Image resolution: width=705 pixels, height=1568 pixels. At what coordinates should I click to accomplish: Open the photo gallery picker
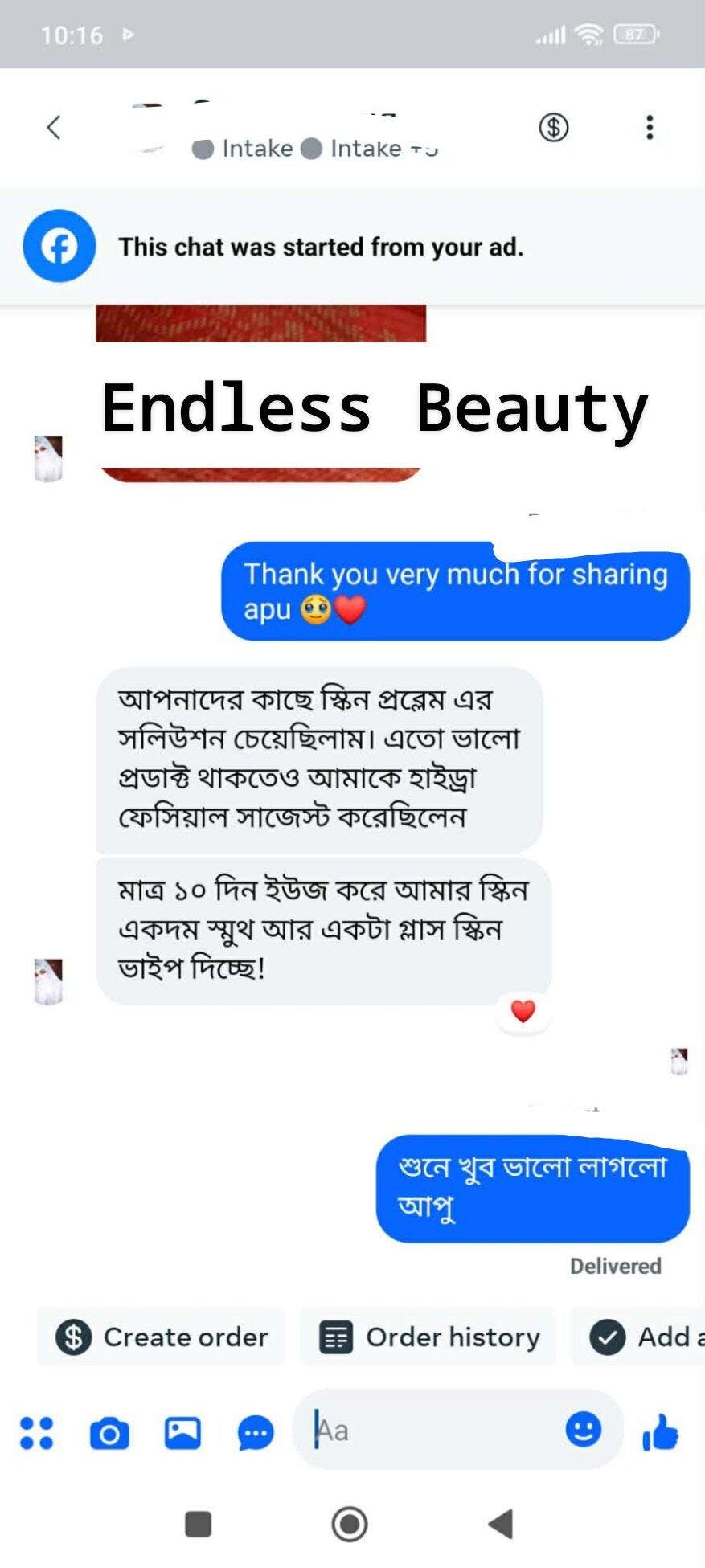[182, 1432]
